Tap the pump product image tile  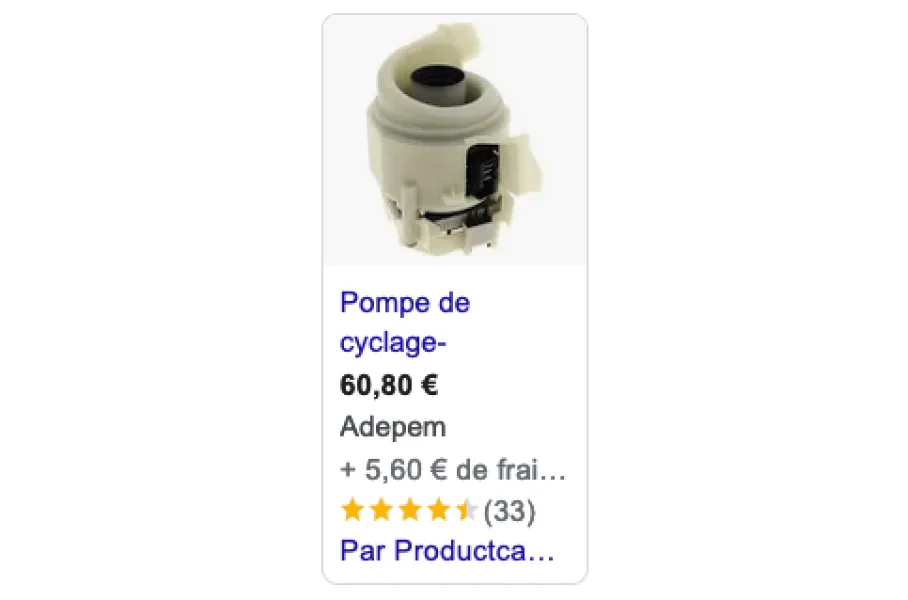(454, 140)
